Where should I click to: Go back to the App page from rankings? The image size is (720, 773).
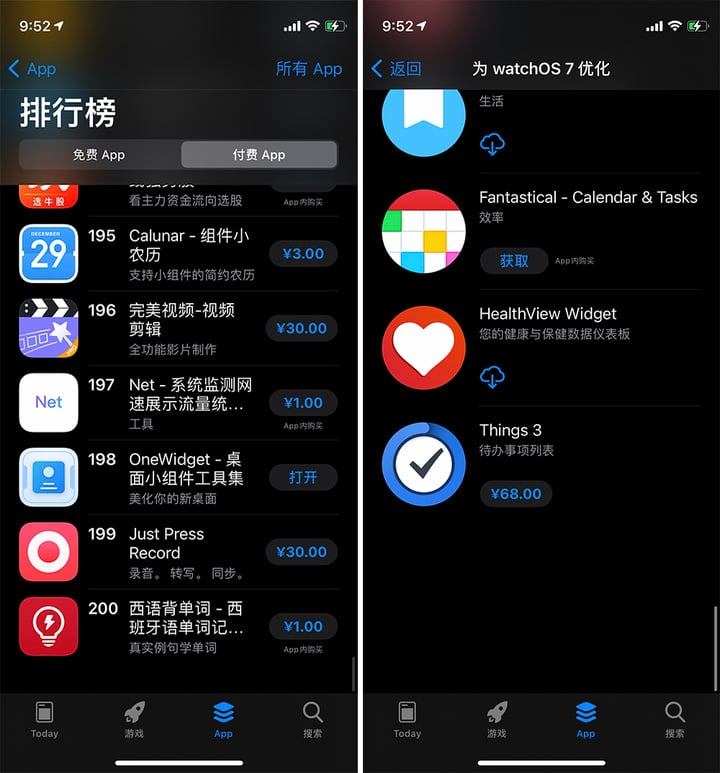(x=32, y=69)
